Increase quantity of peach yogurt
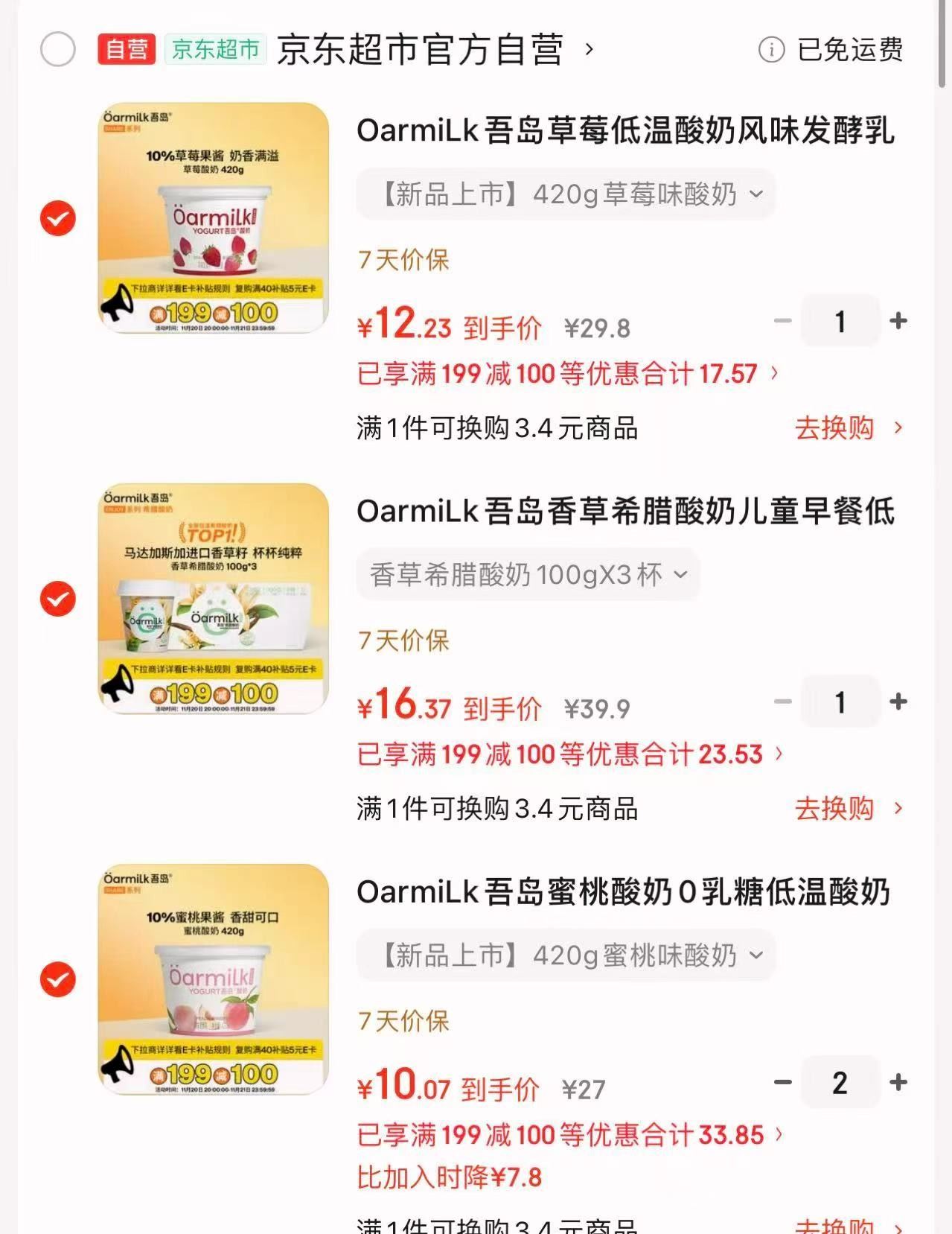This screenshot has height=1234, width=952. point(898,1082)
